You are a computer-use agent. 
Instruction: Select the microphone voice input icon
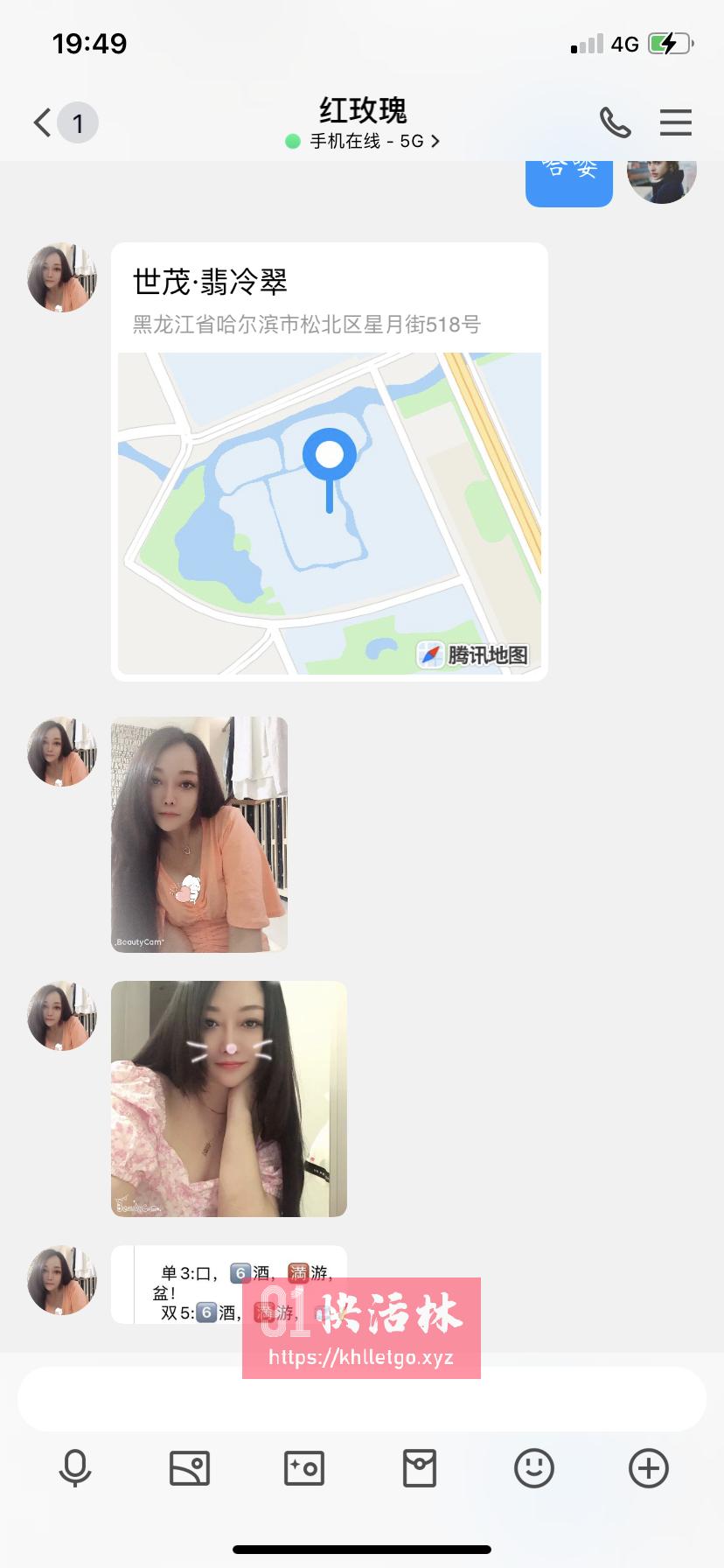coord(75,1468)
